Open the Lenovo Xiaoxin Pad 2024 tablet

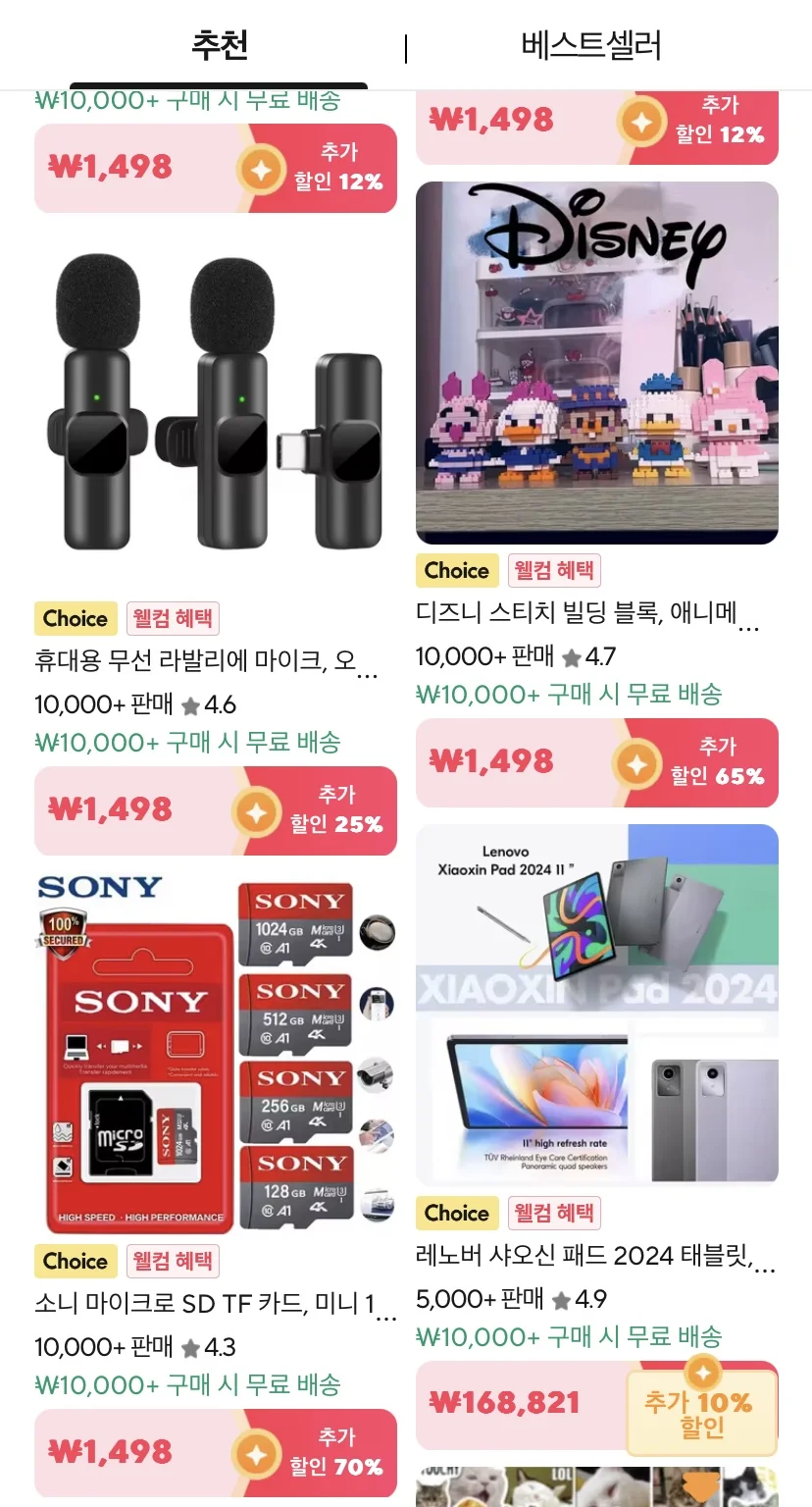596,1005
